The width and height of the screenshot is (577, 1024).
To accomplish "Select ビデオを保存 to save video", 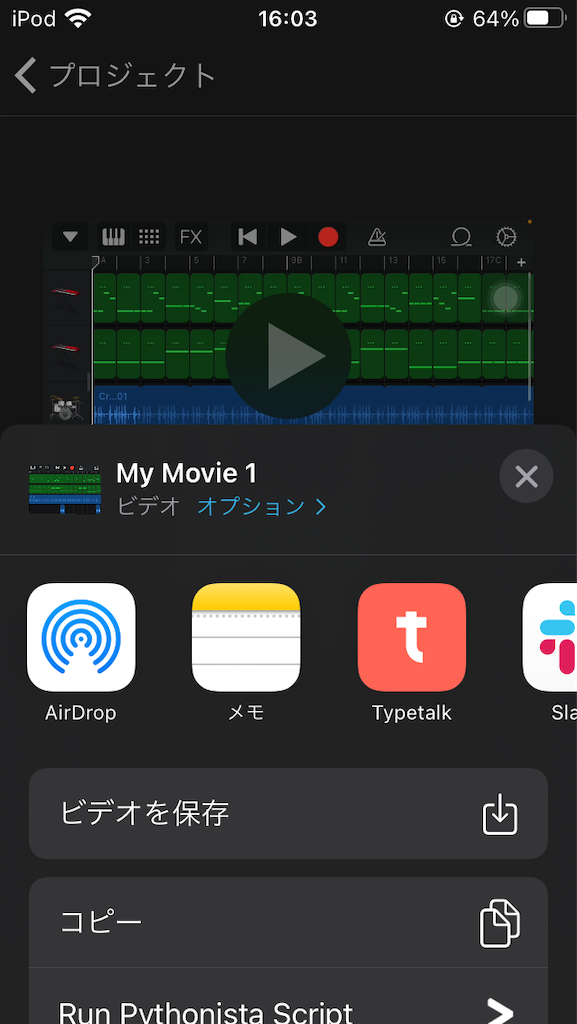I will coord(288,814).
